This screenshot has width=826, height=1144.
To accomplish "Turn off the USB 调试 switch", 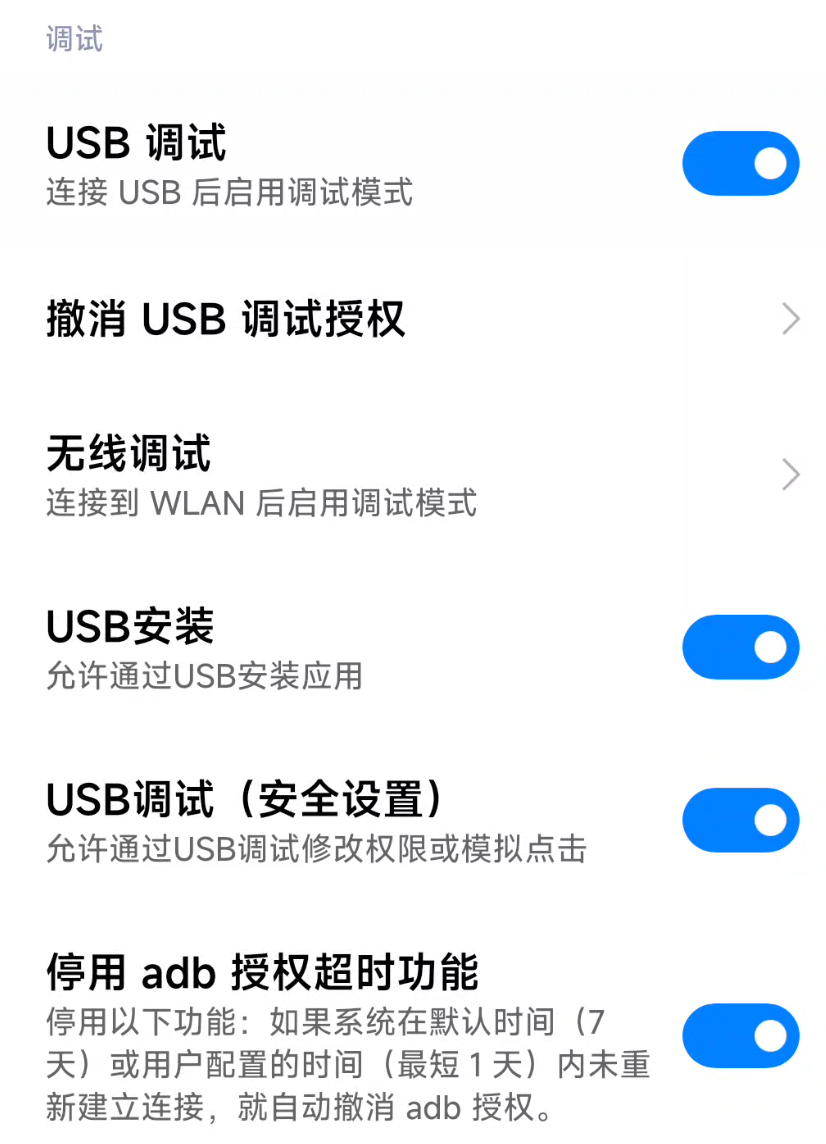I will pos(740,163).
